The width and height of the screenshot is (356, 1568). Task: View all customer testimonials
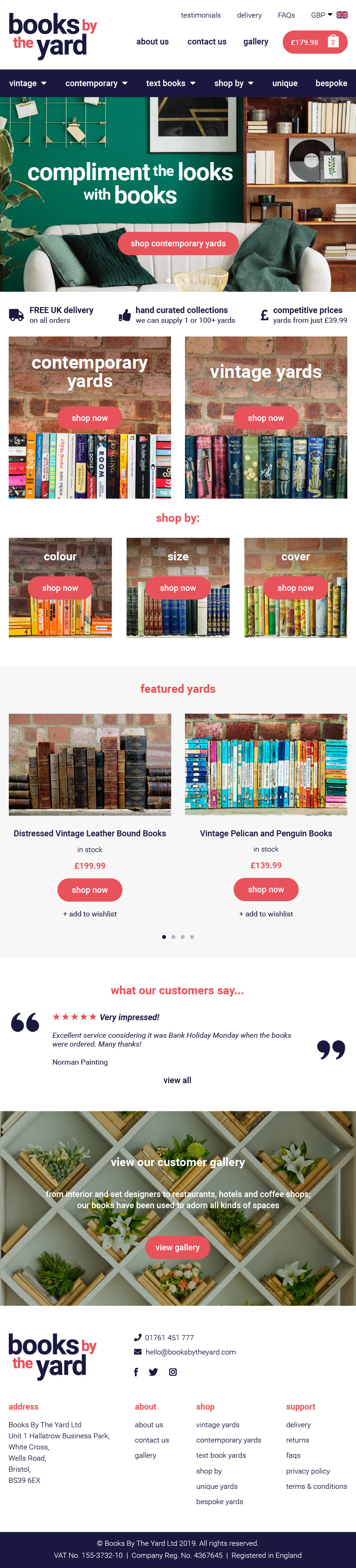pos(178,1080)
